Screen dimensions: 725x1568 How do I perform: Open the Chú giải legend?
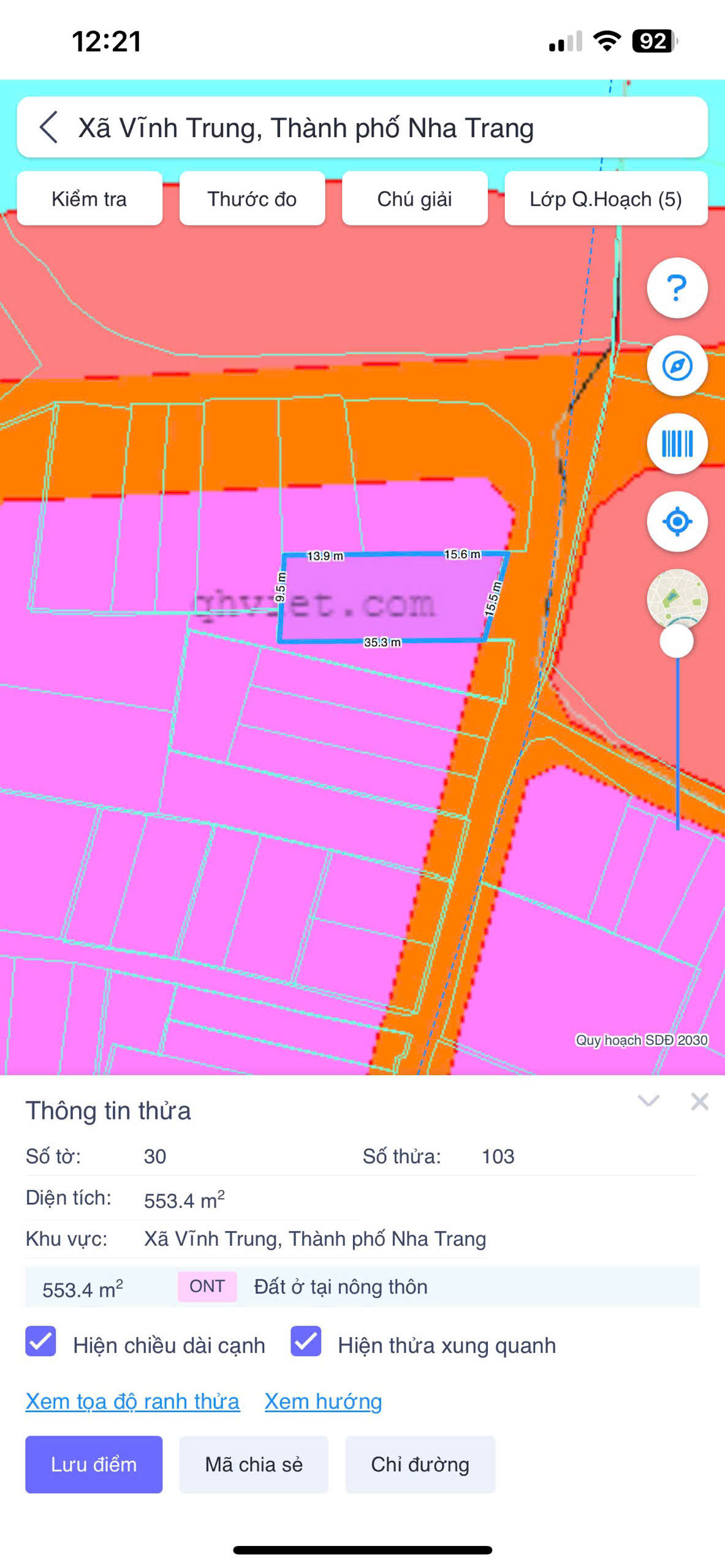pyautogui.click(x=414, y=198)
